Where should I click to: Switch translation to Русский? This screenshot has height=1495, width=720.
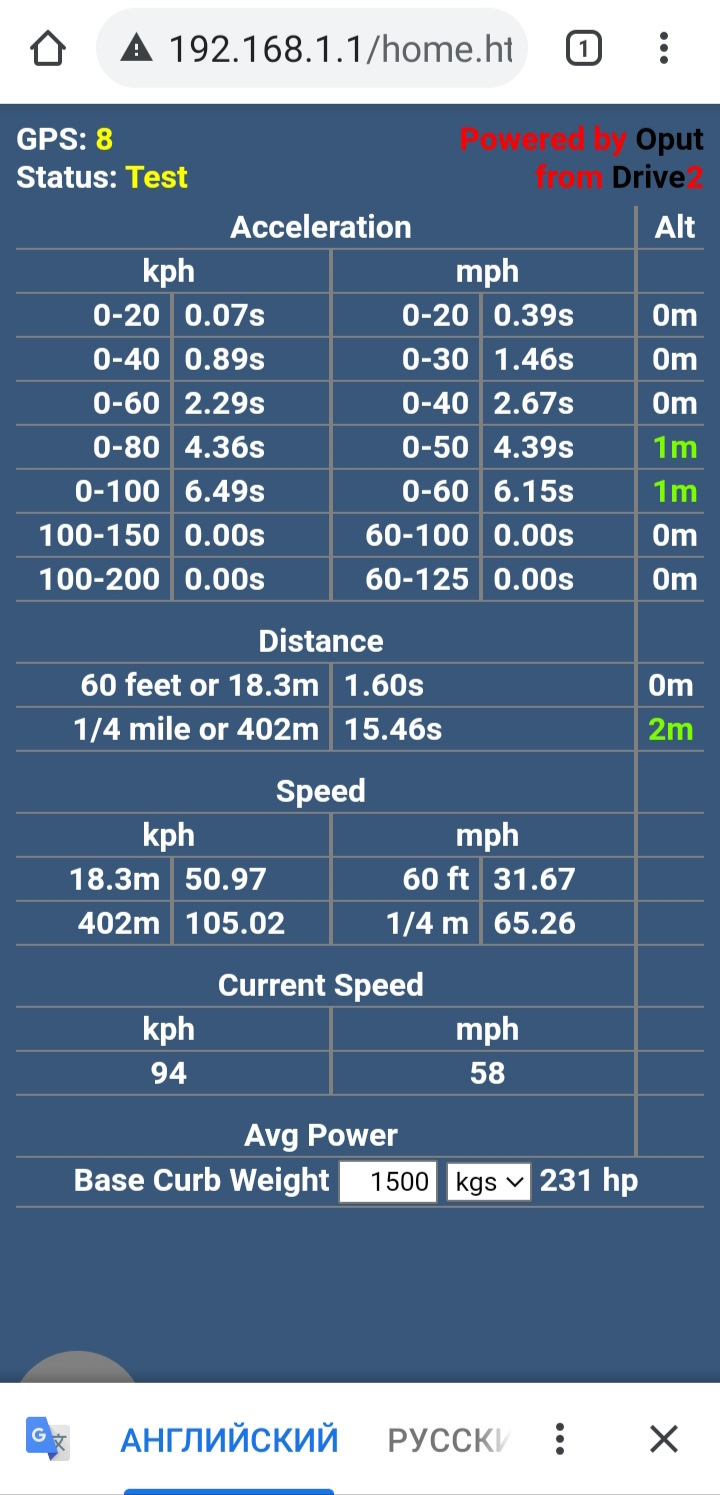[450, 1440]
